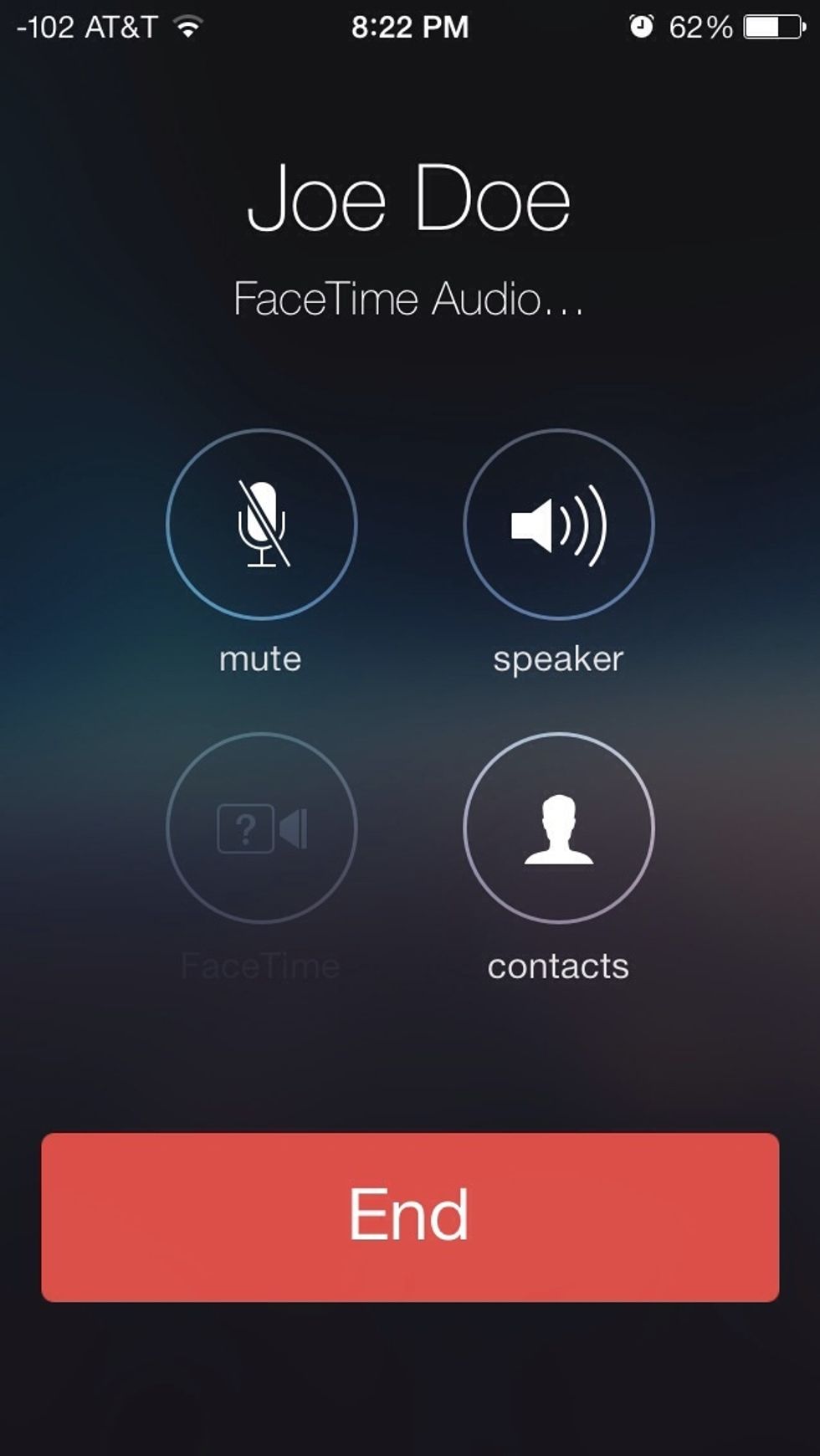Mute the microphone during the call
The image size is (820, 1456).
pyautogui.click(x=260, y=525)
